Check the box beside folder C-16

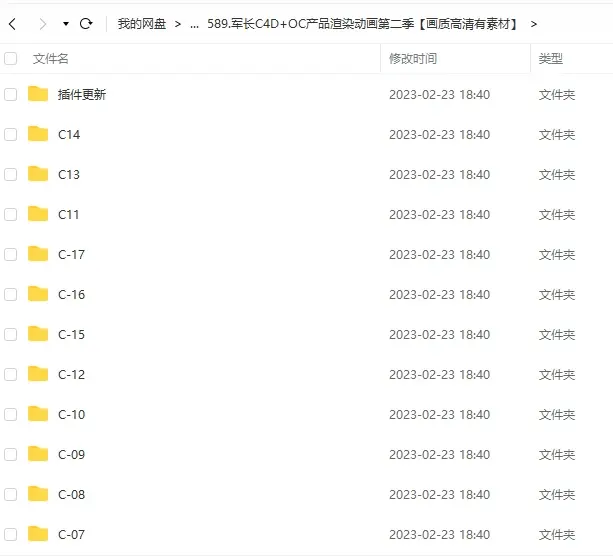coord(11,294)
